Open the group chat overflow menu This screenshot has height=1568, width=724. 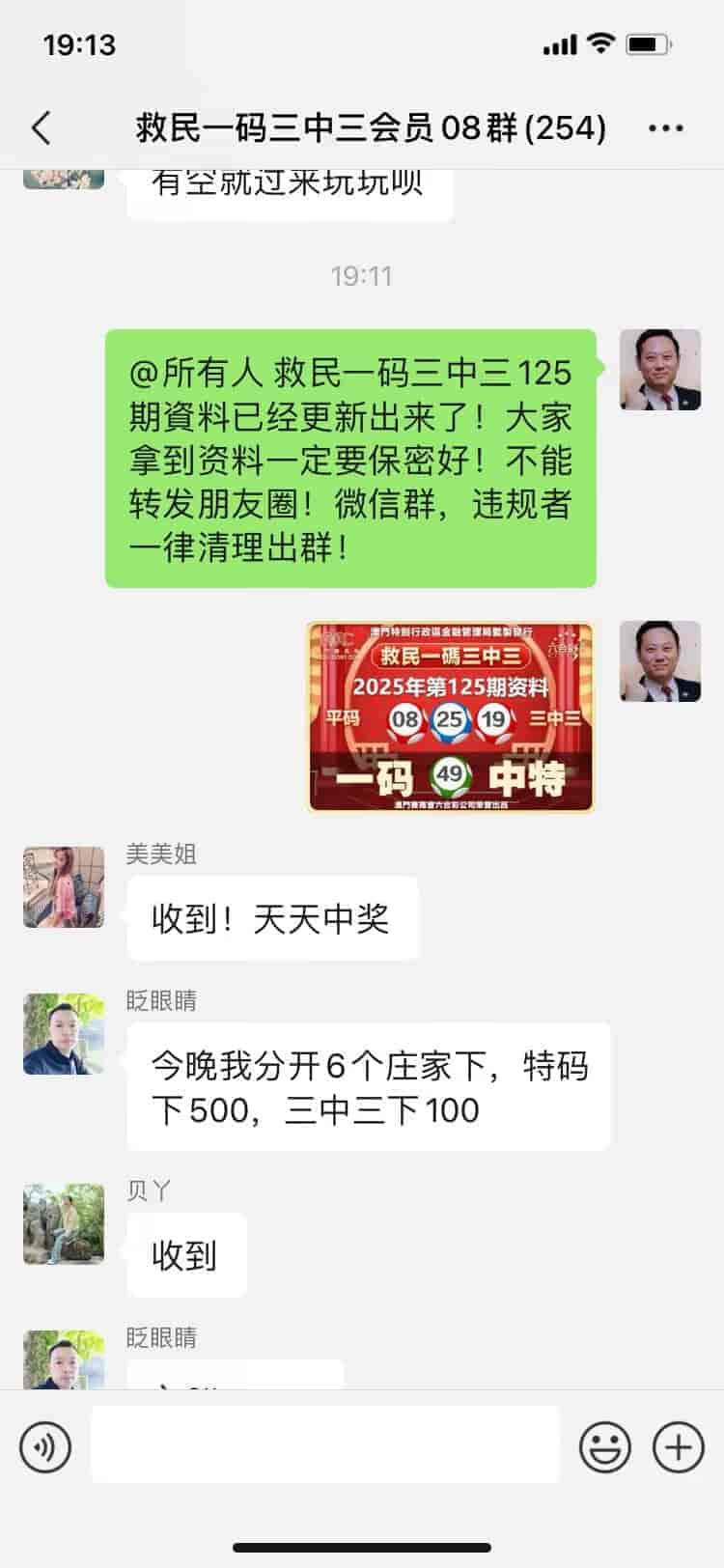pyautogui.click(x=666, y=128)
